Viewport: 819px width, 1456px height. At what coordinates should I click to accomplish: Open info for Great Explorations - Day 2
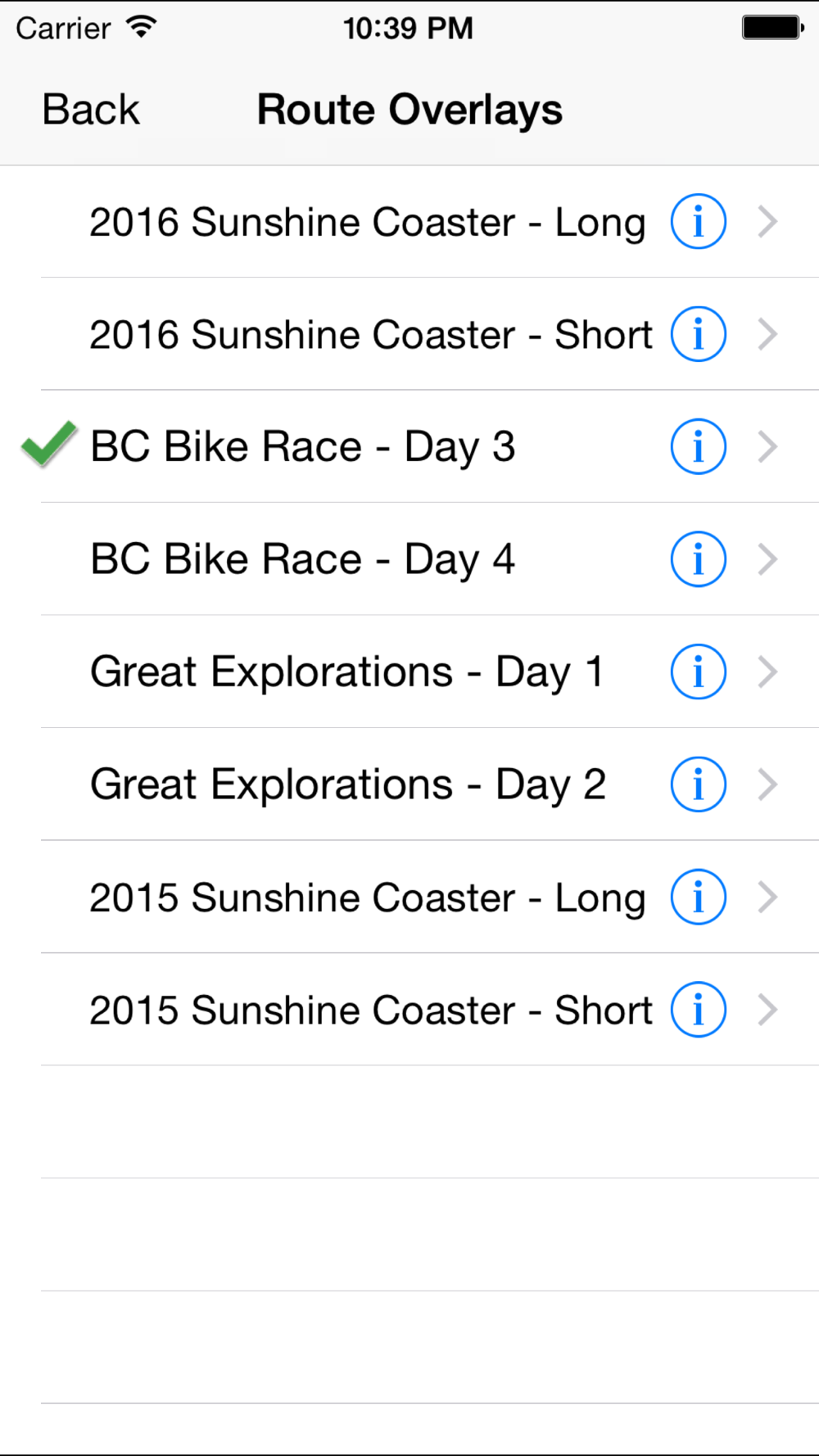698,785
